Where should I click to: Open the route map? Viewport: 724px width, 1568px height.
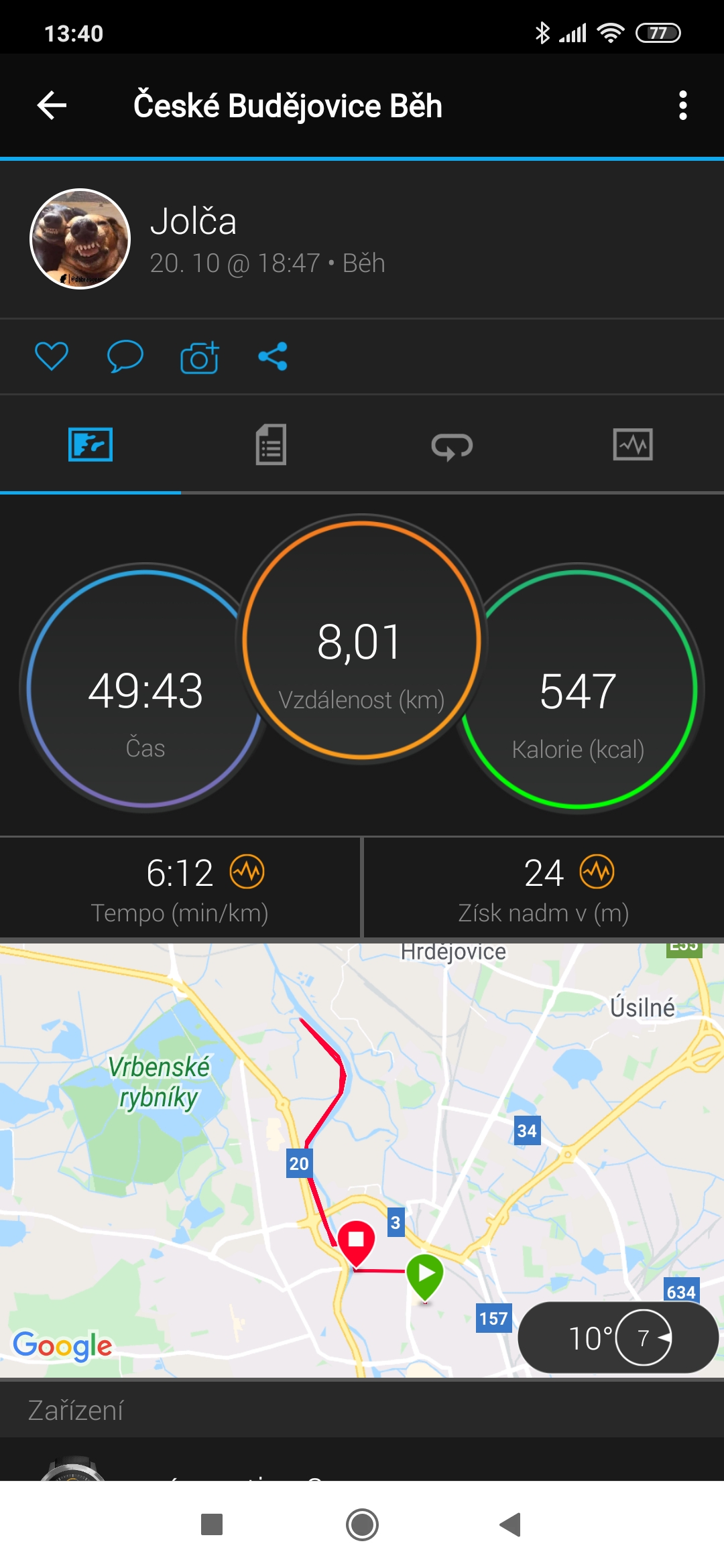pos(362,1160)
